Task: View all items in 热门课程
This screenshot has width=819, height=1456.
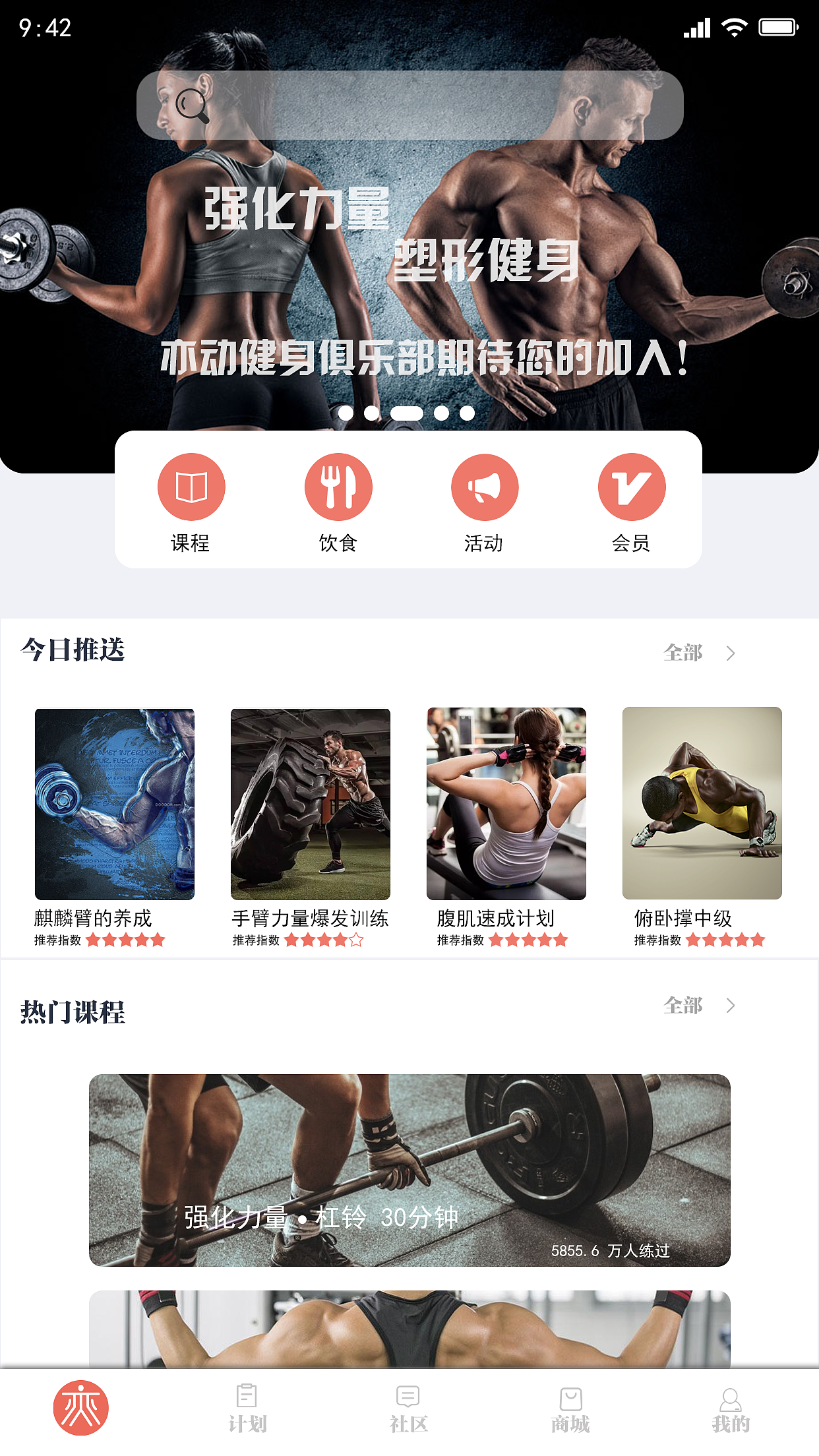Action: (x=698, y=1006)
